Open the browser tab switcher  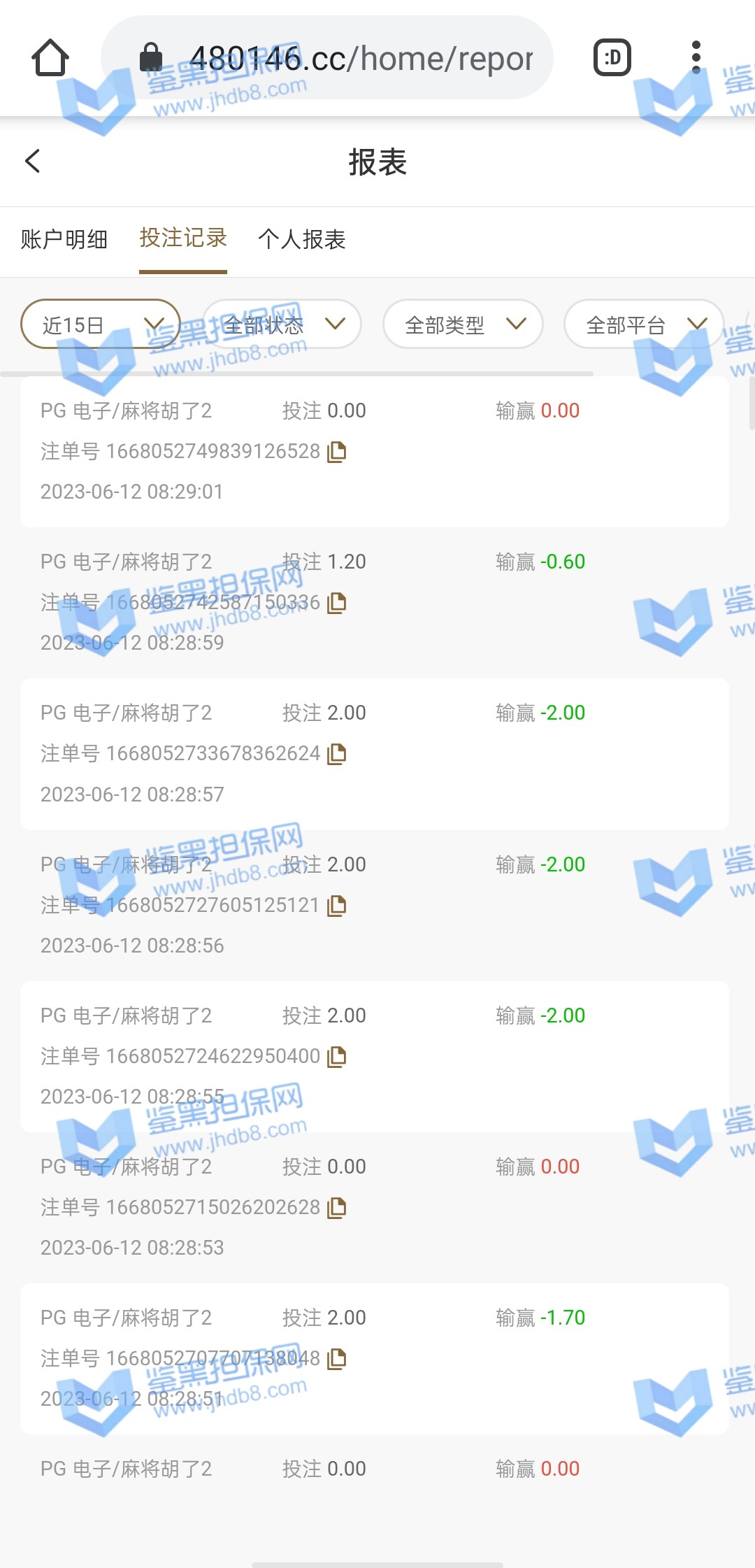(612, 57)
